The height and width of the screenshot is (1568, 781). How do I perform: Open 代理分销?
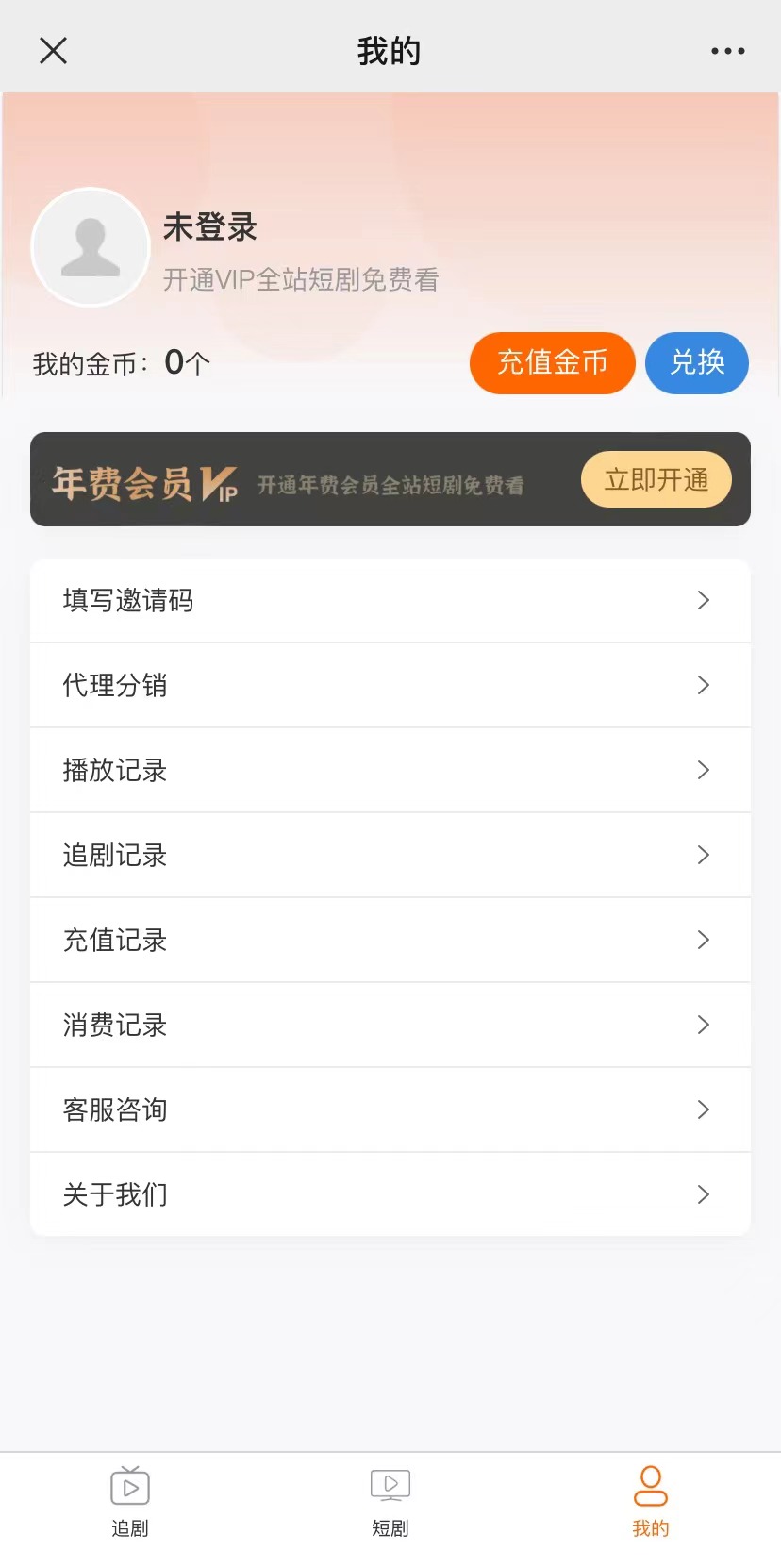(390, 685)
